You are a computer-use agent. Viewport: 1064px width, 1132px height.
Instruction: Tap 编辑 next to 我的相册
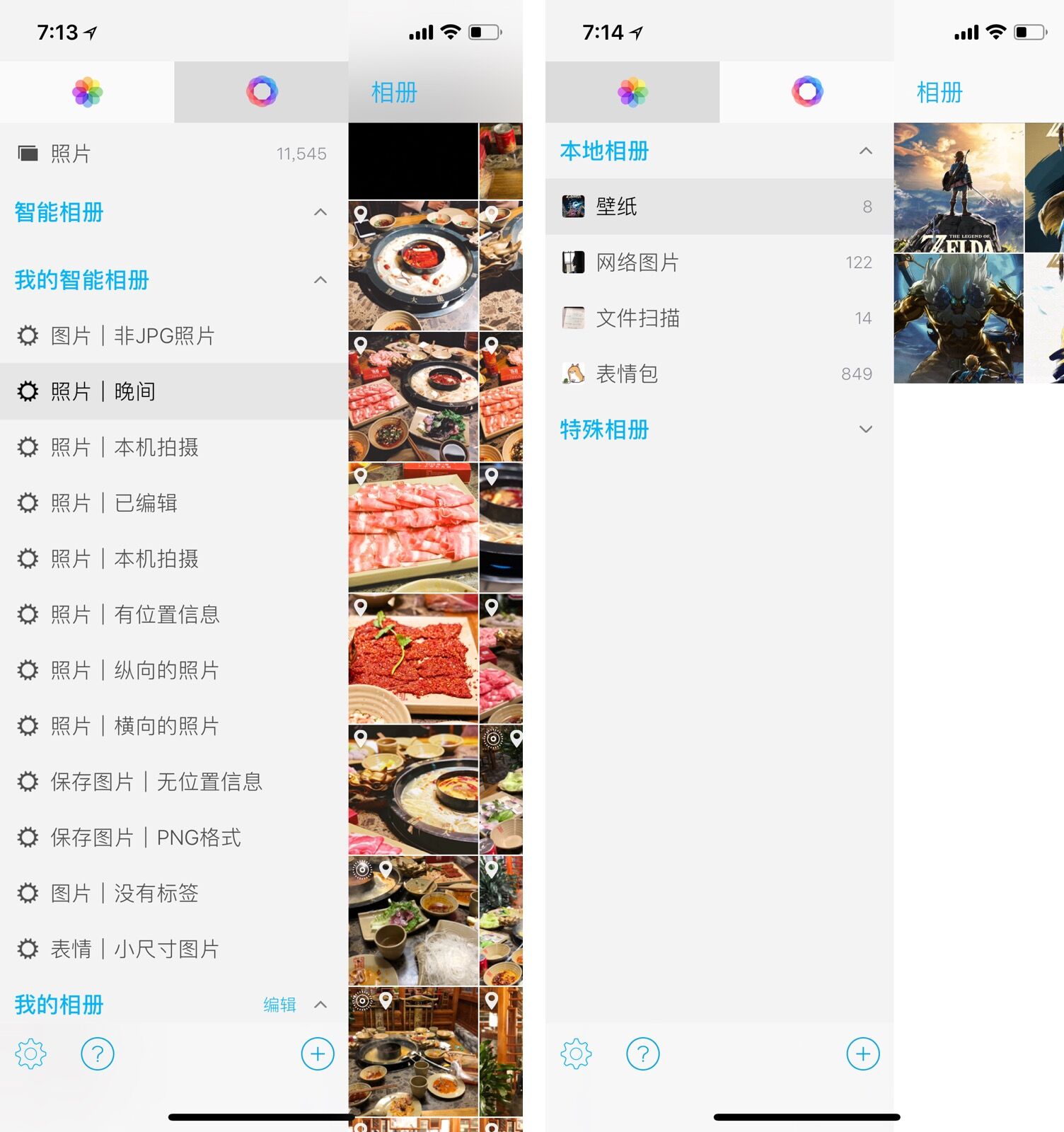click(279, 1005)
